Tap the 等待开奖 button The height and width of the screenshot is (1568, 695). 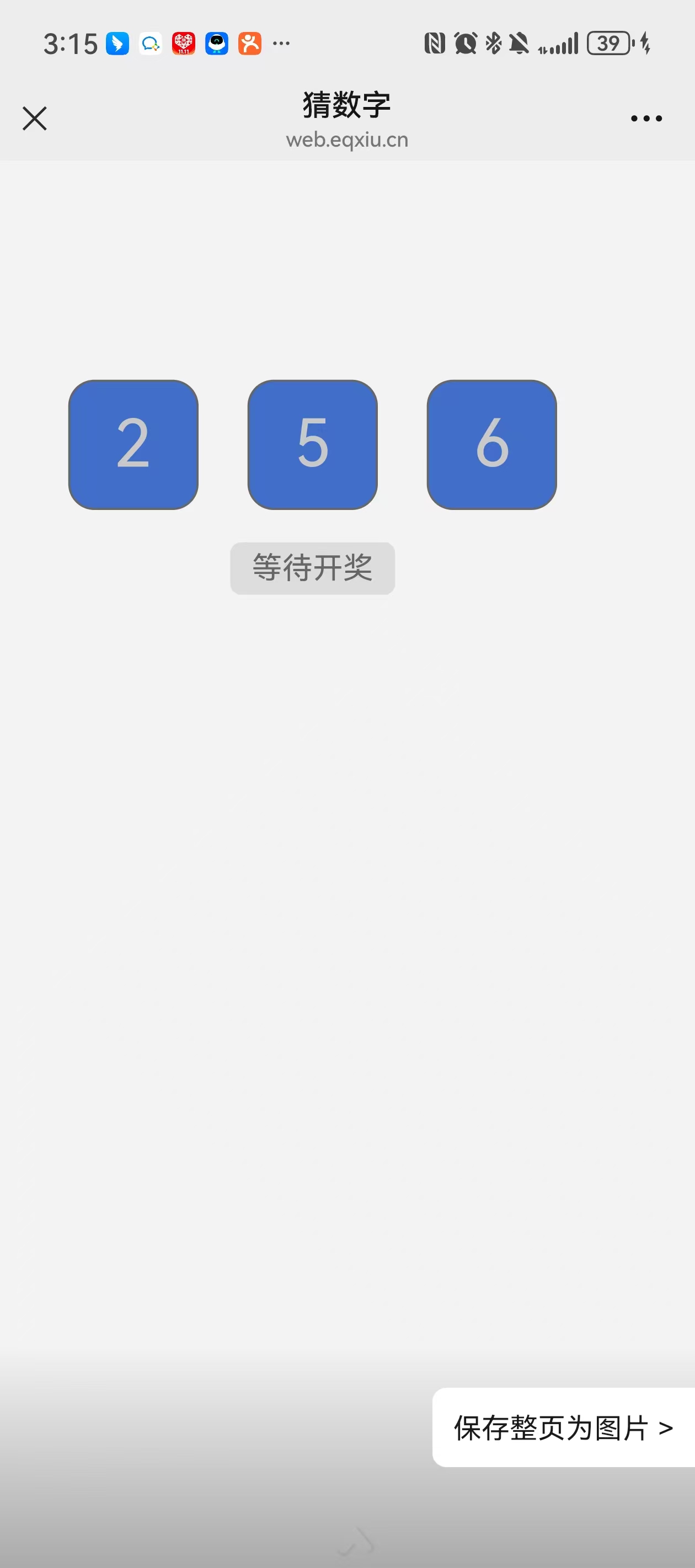(x=313, y=568)
